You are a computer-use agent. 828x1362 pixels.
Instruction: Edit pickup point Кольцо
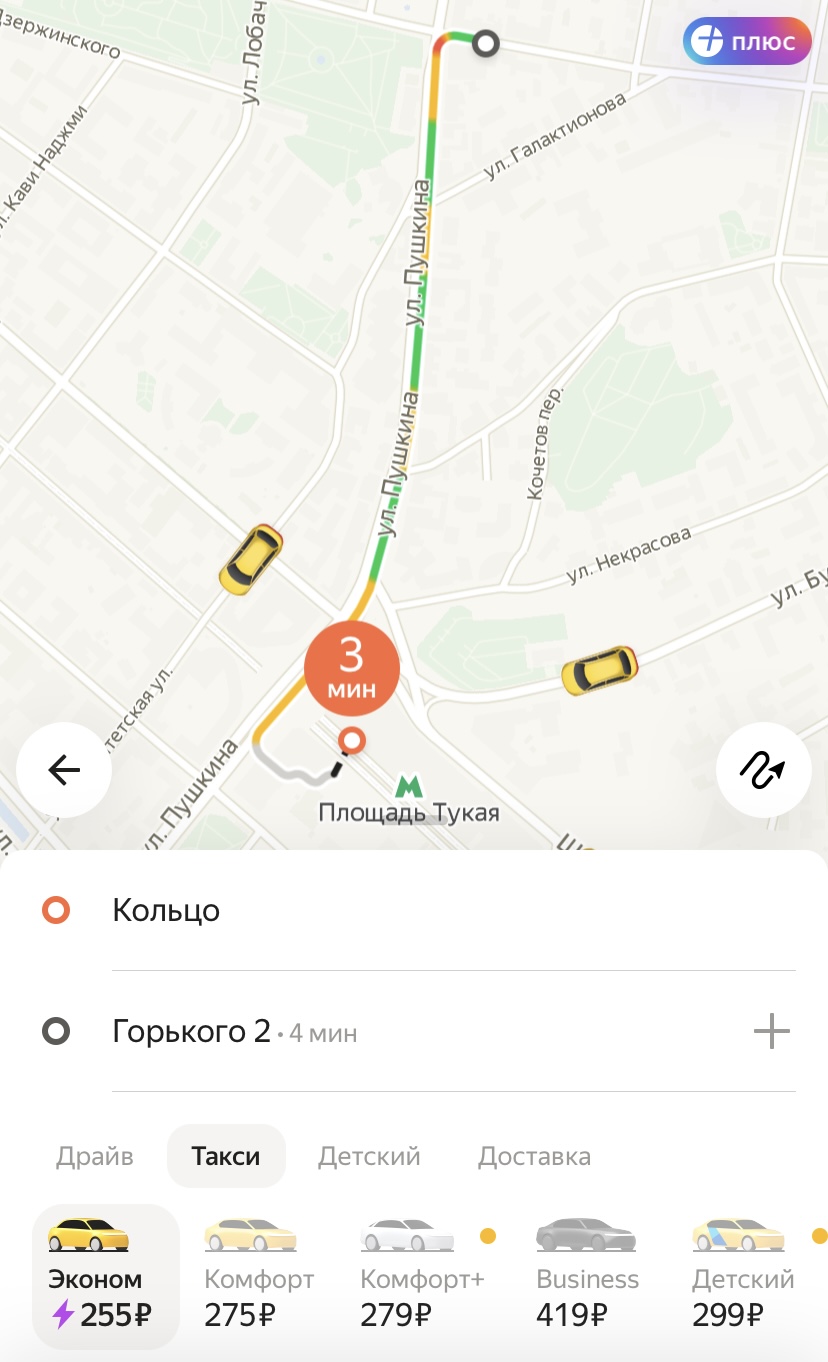coord(166,911)
